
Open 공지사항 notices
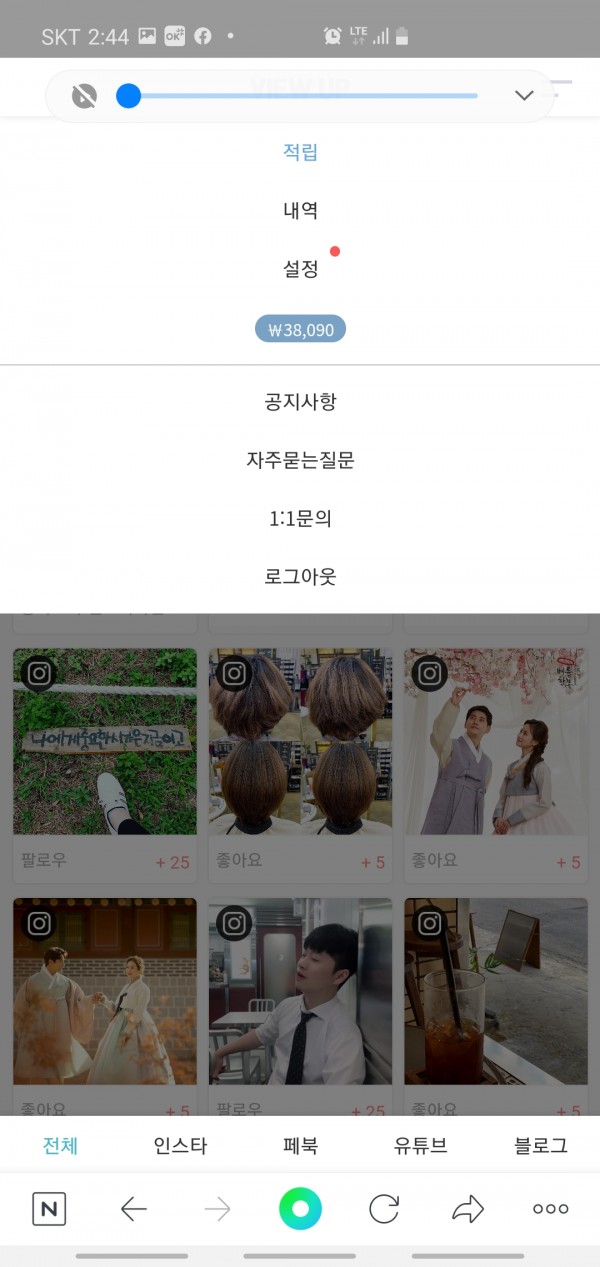[300, 402]
